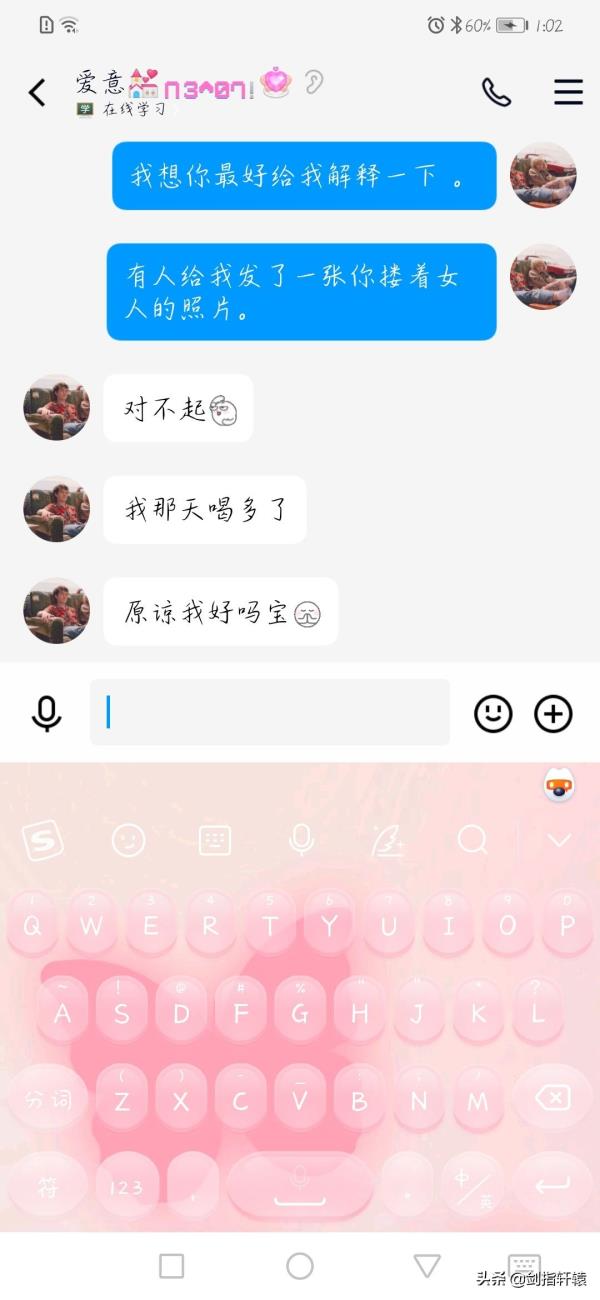
Task: Go back from this chat
Action: click(37, 93)
